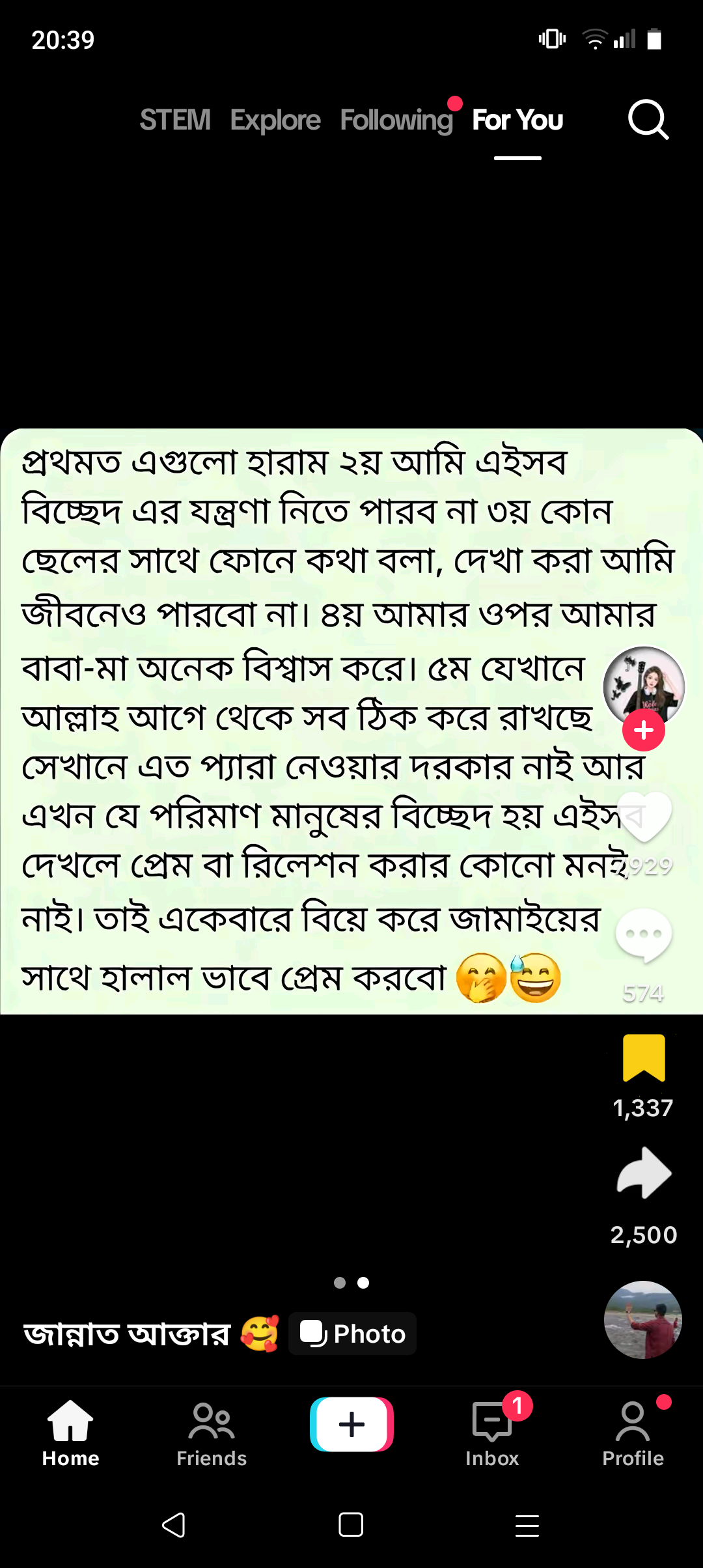This screenshot has width=703, height=1568.
Task: Open the comments with 574 replies
Action: click(x=644, y=936)
